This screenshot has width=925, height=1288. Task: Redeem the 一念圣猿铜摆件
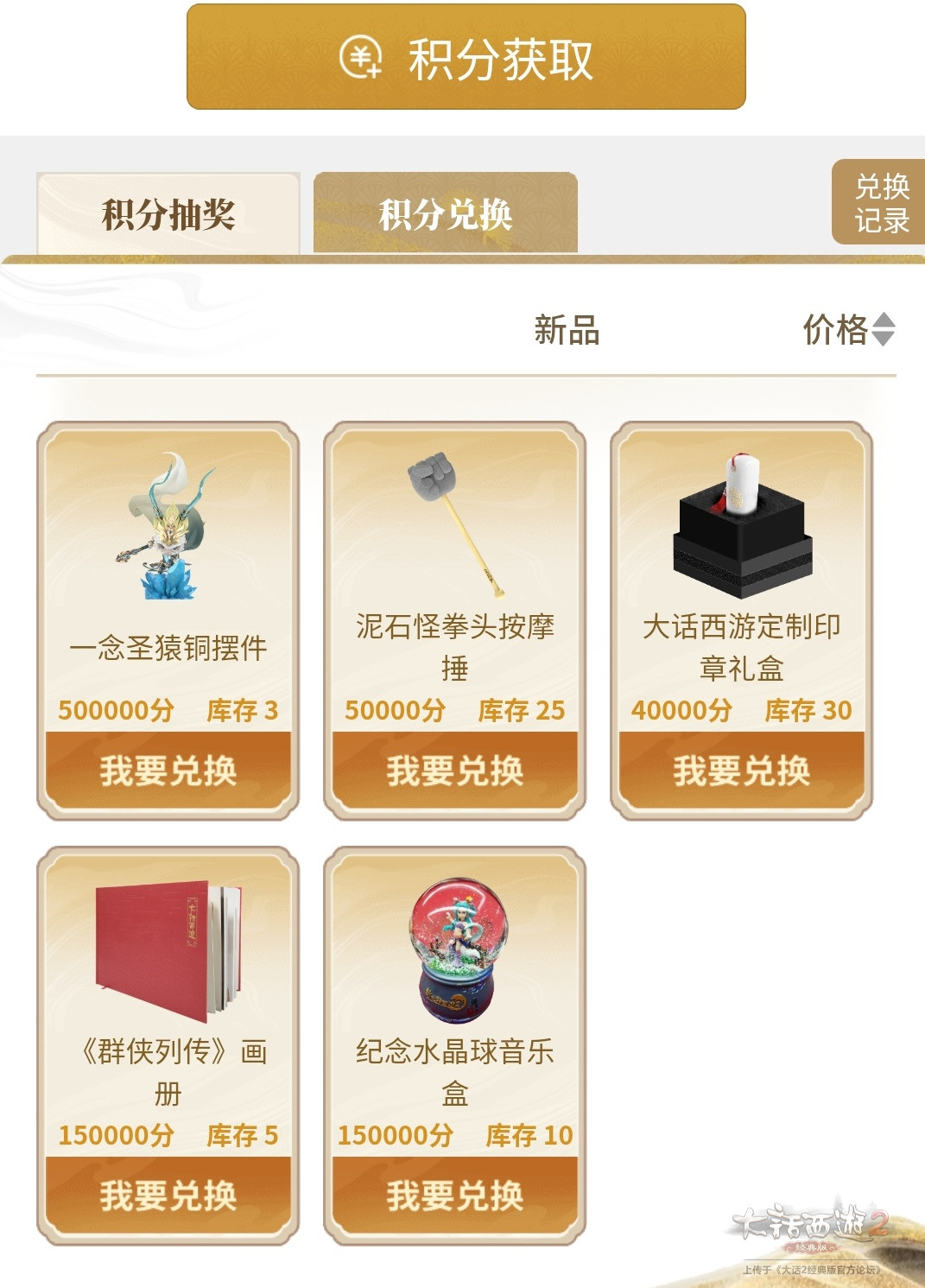pos(168,770)
